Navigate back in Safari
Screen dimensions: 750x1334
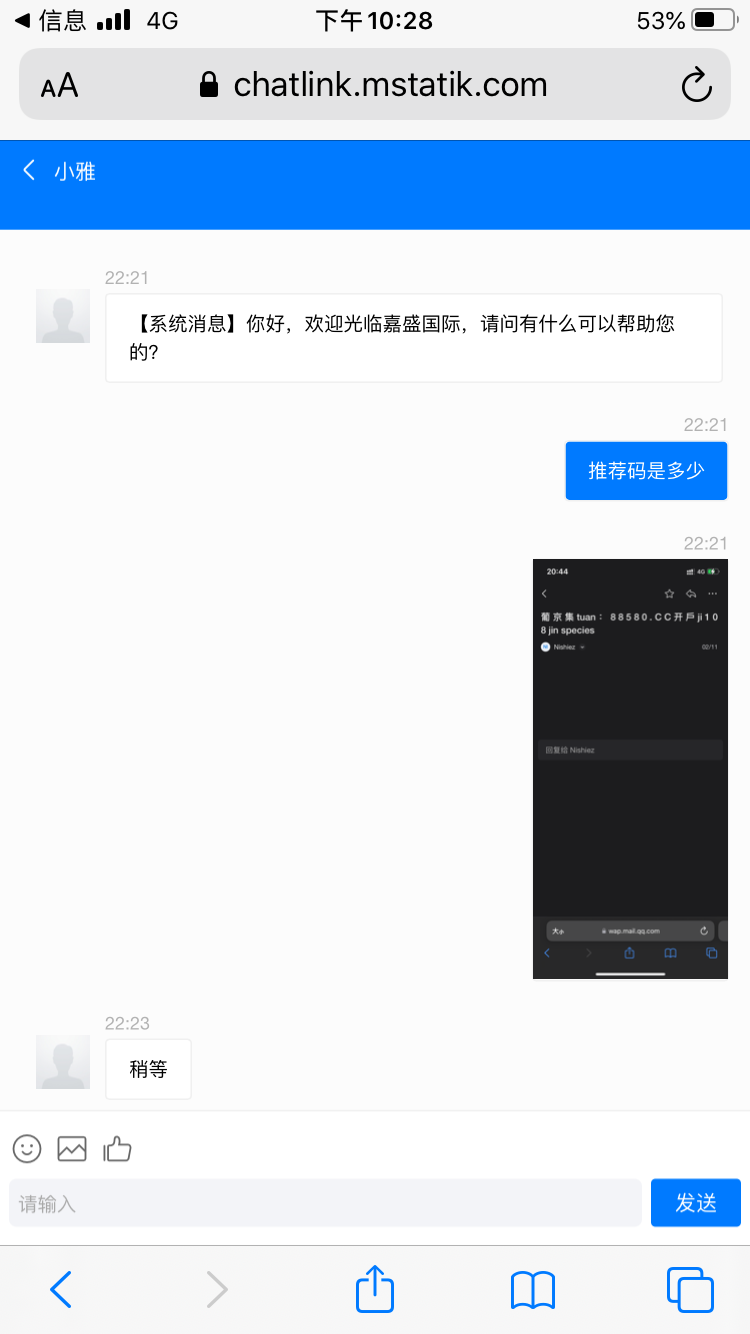(61, 1289)
